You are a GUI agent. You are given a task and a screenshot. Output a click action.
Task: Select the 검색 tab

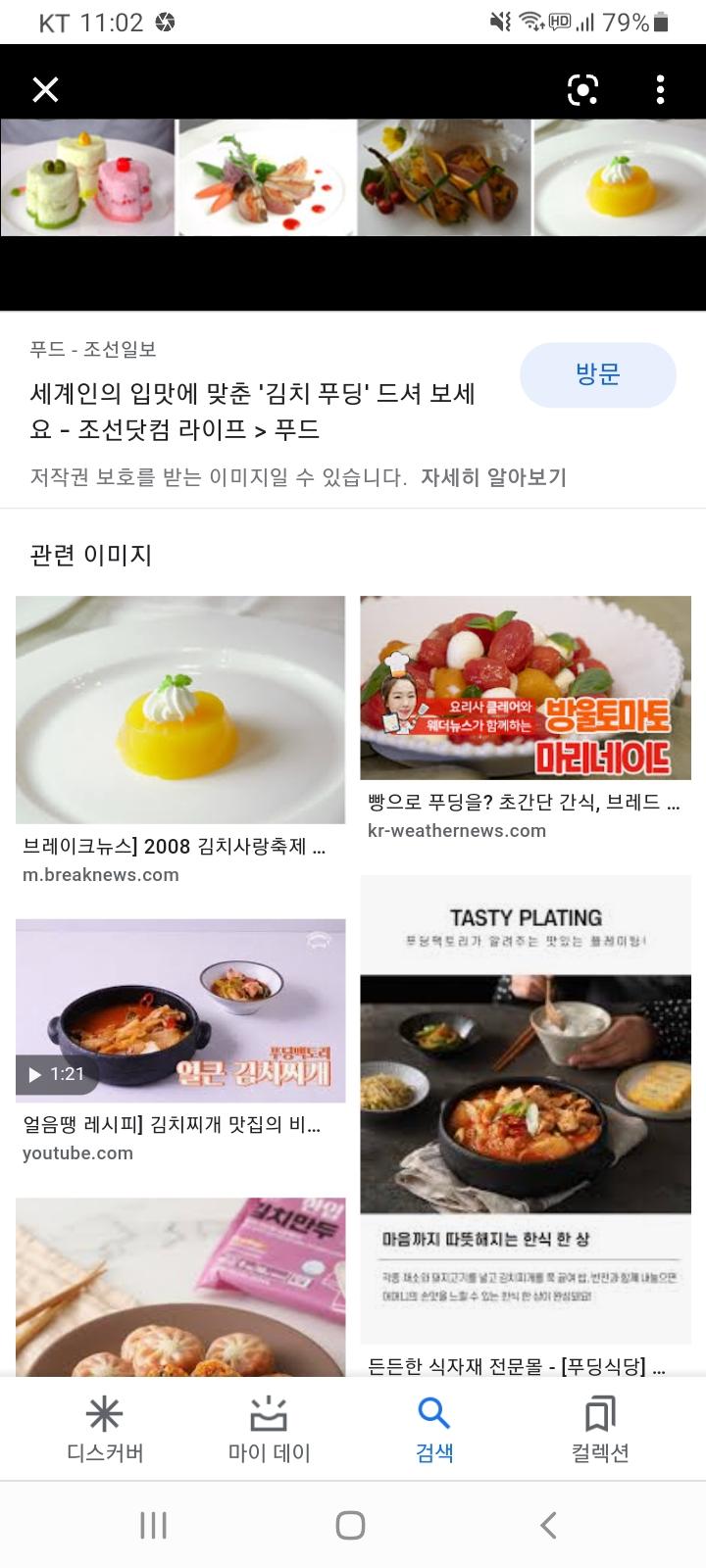point(434,1431)
